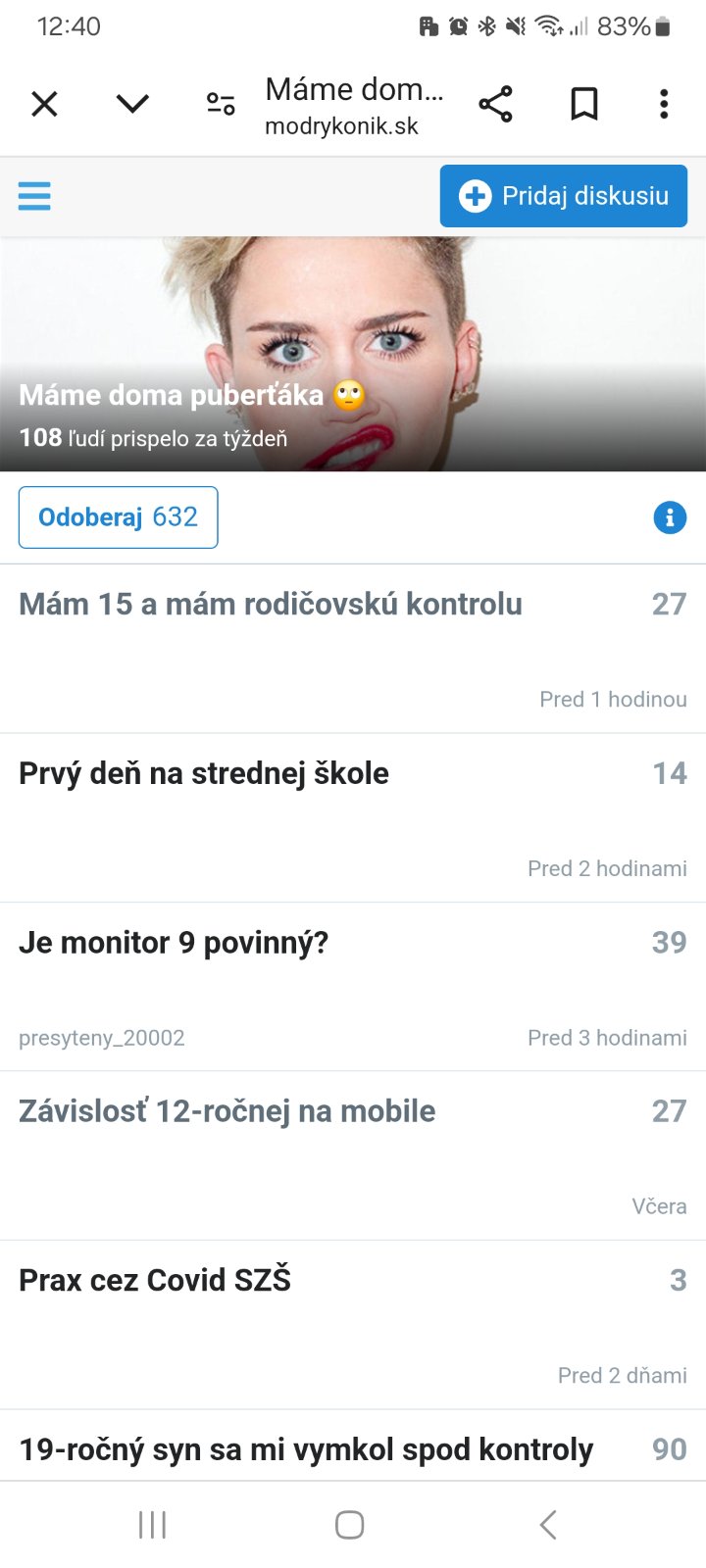Minimize the tab with the down chevron
706x1568 pixels.
tap(132, 104)
